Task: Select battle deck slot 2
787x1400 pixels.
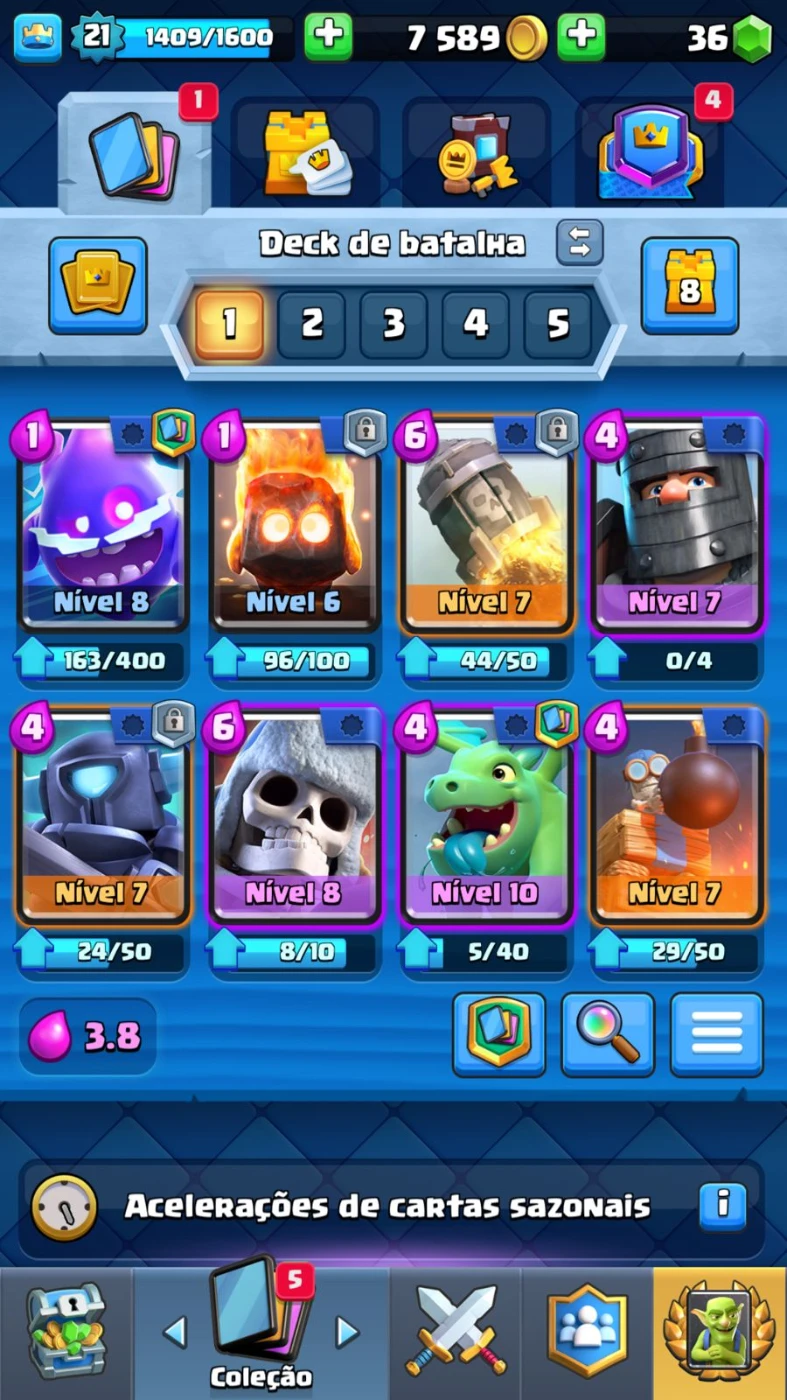Action: click(x=312, y=324)
